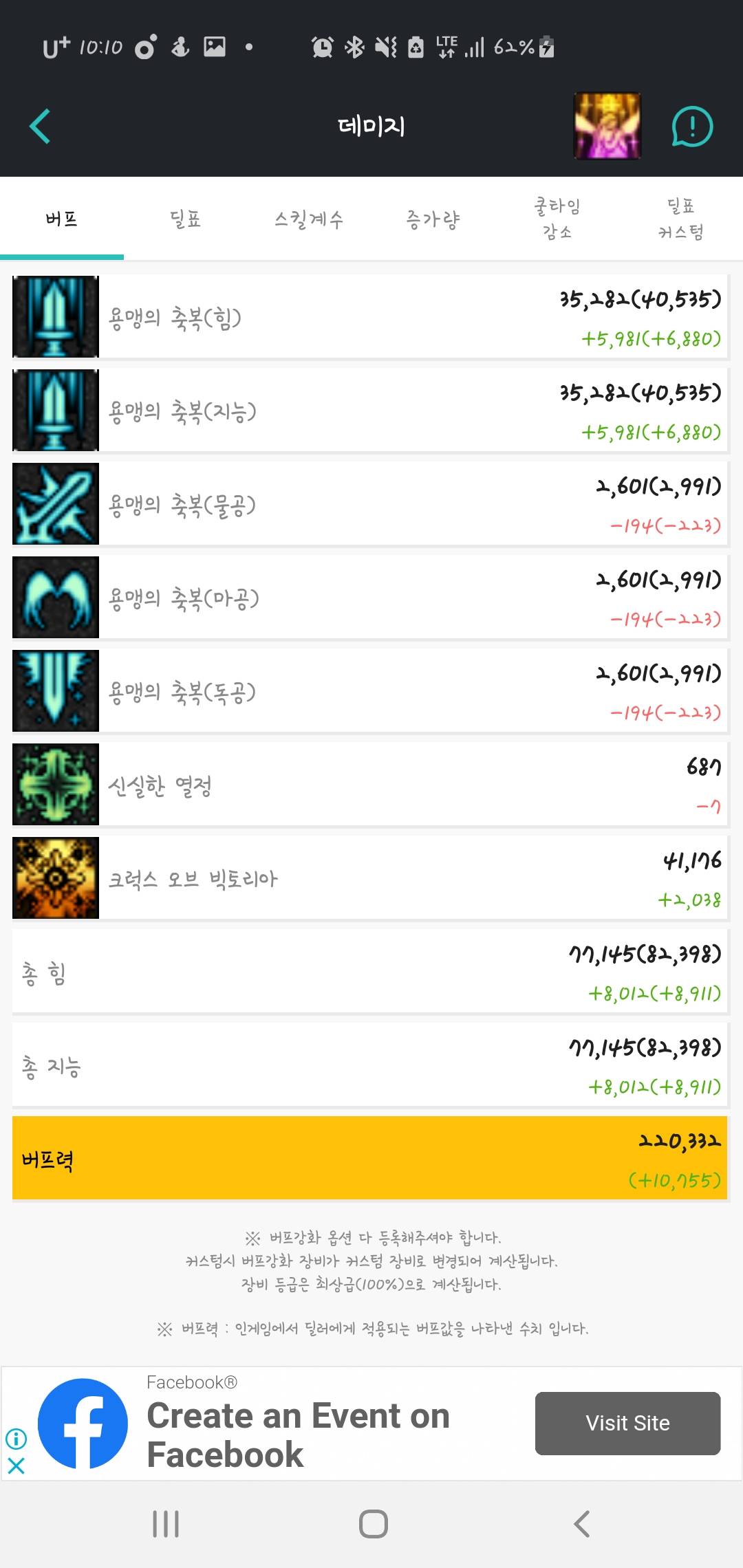Select the 버프 tab
Viewport: 743px width, 1568px height.
[62, 219]
